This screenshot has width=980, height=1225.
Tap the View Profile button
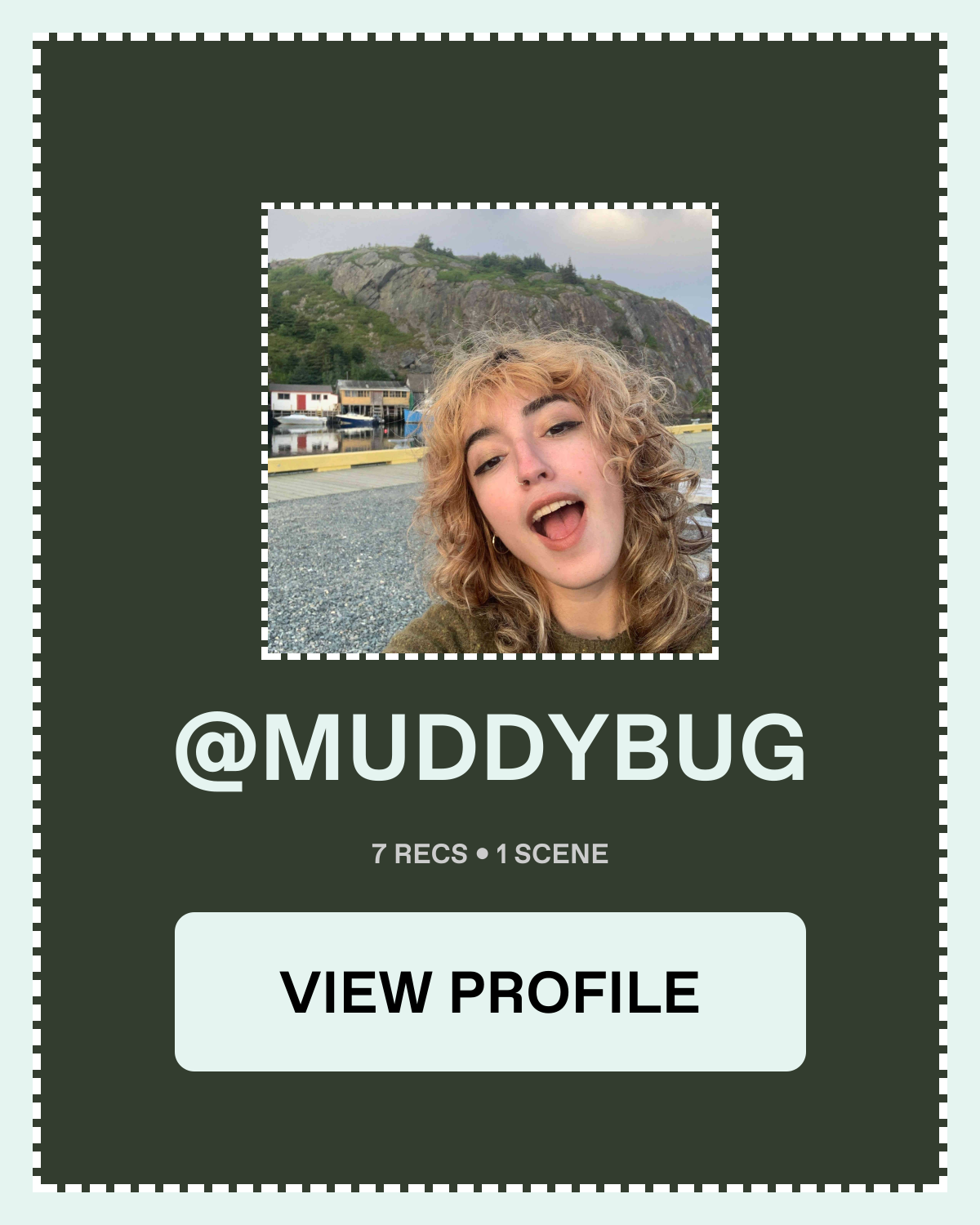point(490,991)
